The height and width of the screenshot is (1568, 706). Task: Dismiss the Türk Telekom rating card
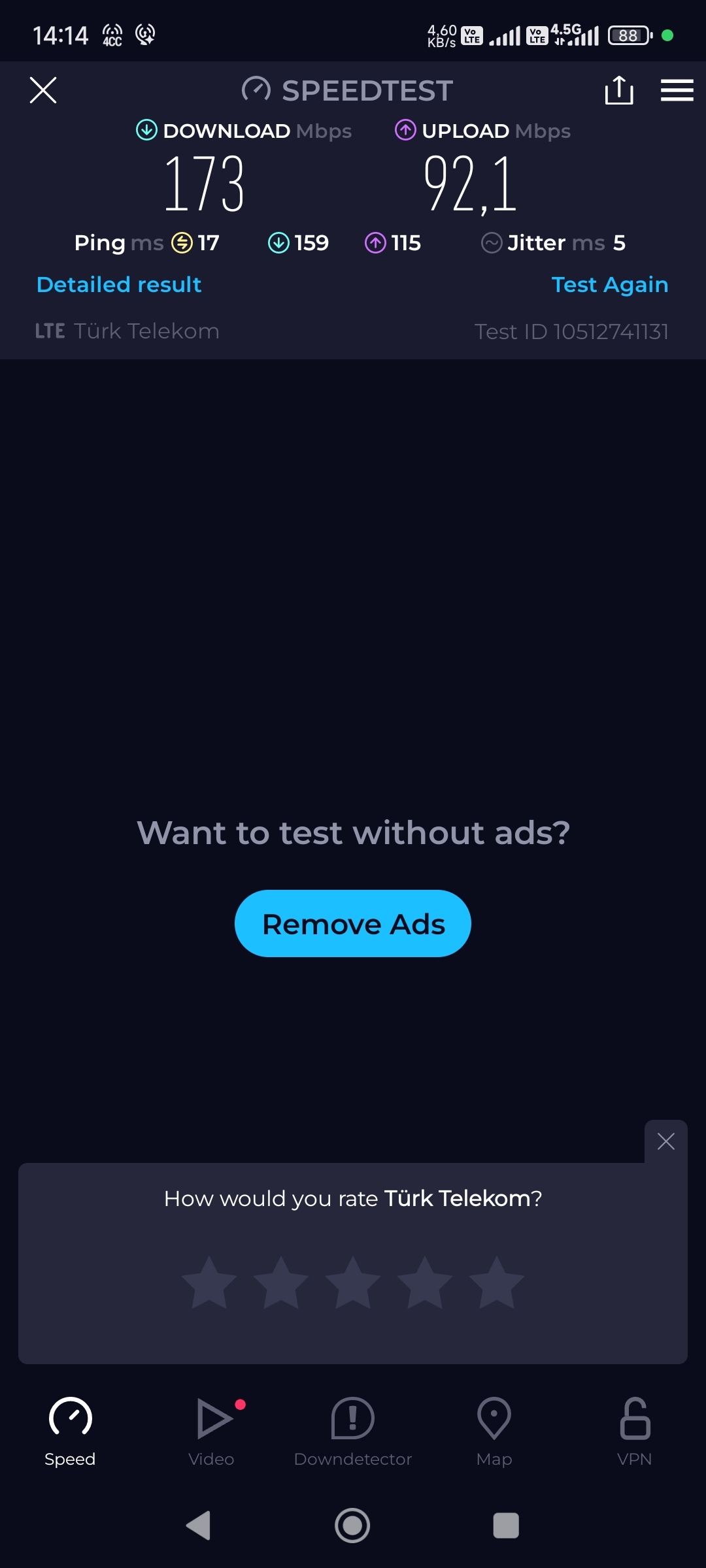pyautogui.click(x=665, y=1141)
